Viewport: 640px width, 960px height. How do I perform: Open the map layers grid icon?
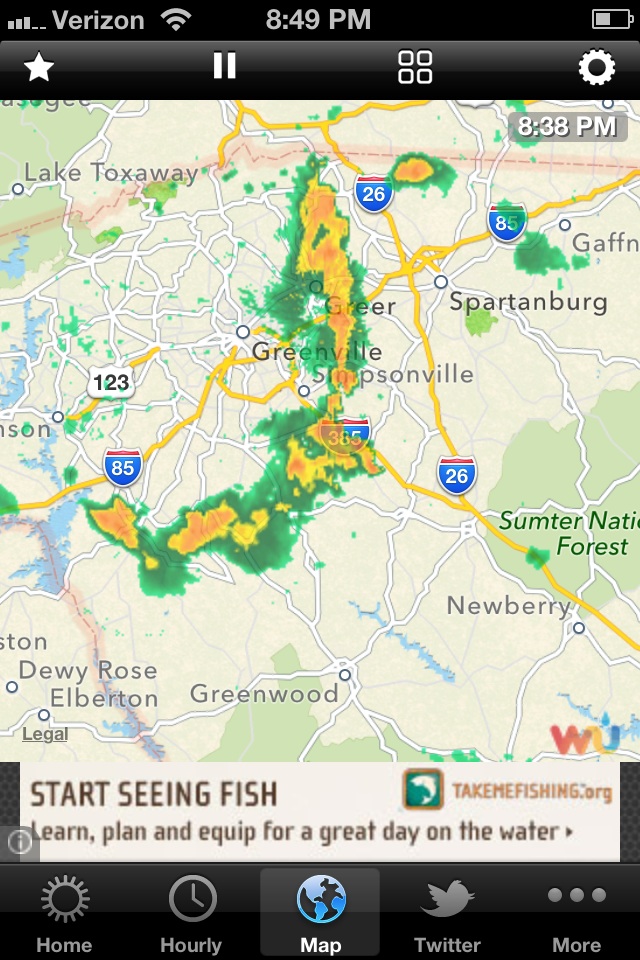pos(414,67)
